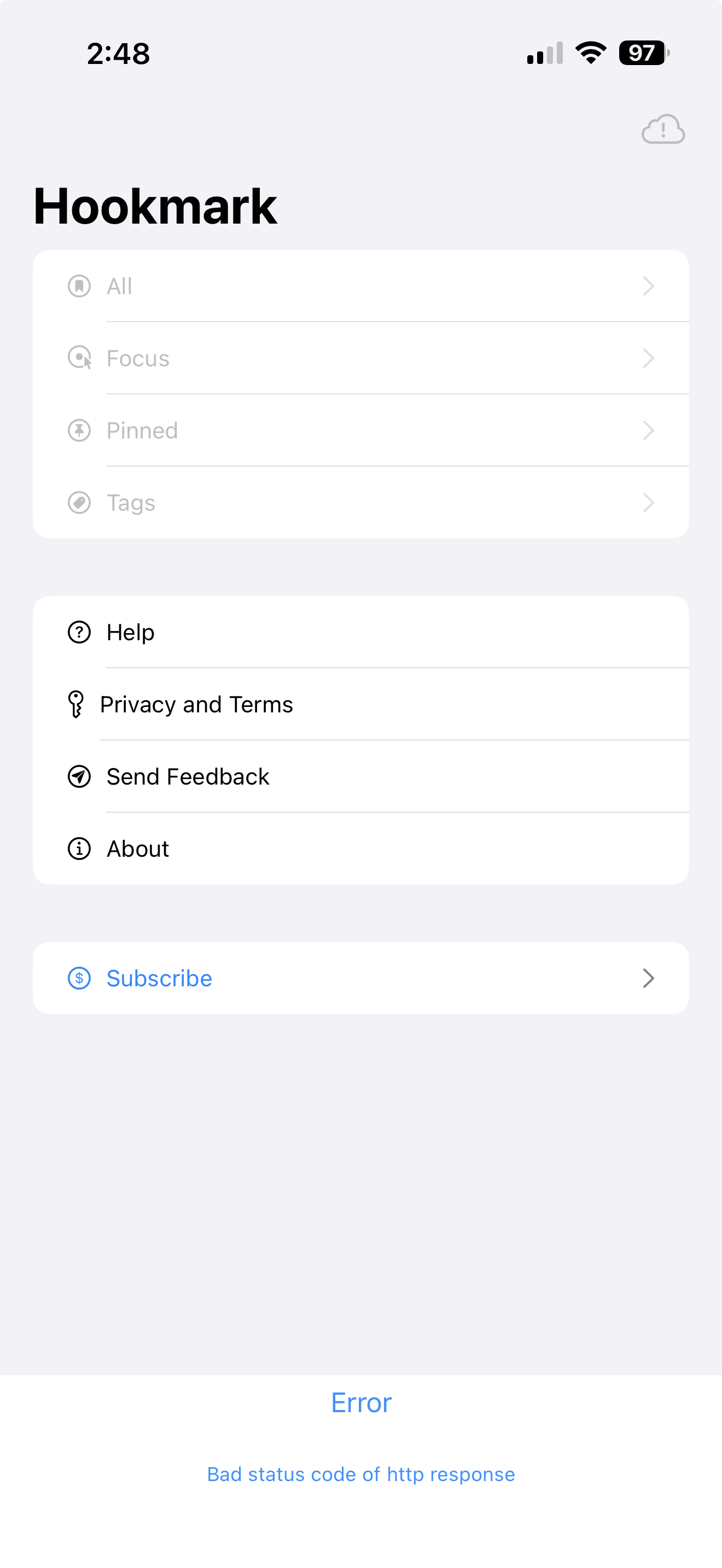The image size is (722, 1568).
Task: Open the Focus section
Action: [x=360, y=359]
